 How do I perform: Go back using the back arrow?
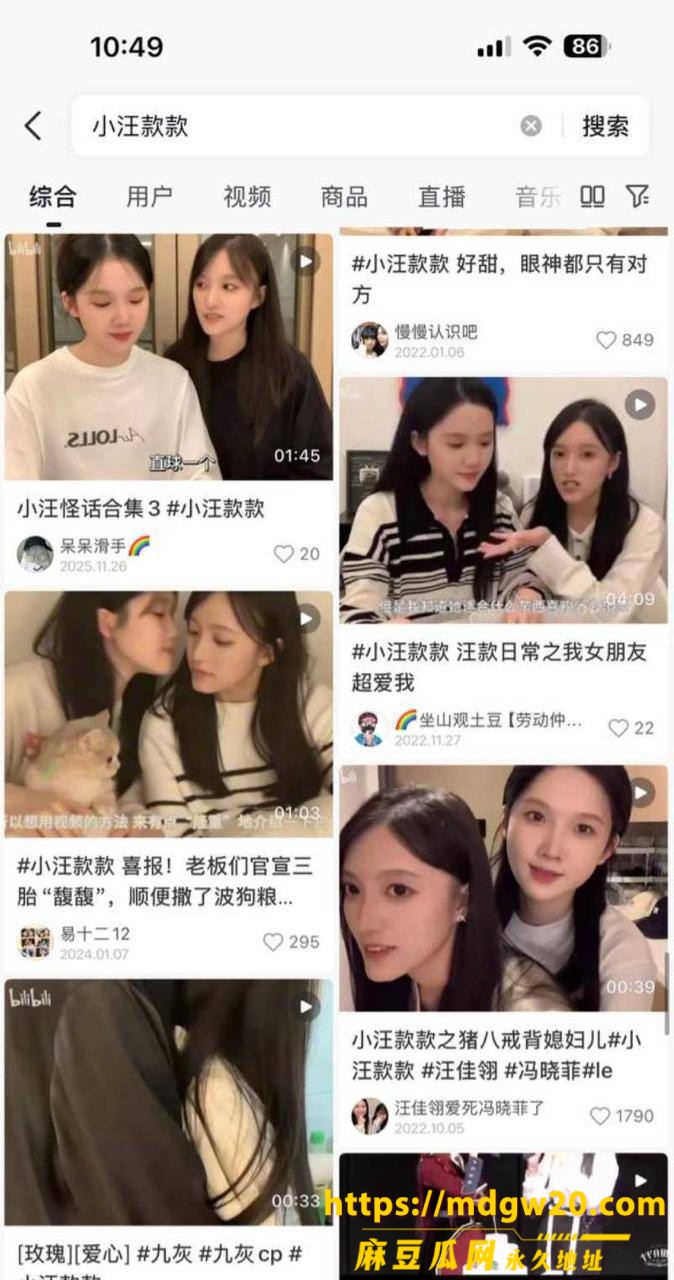pyautogui.click(x=33, y=126)
